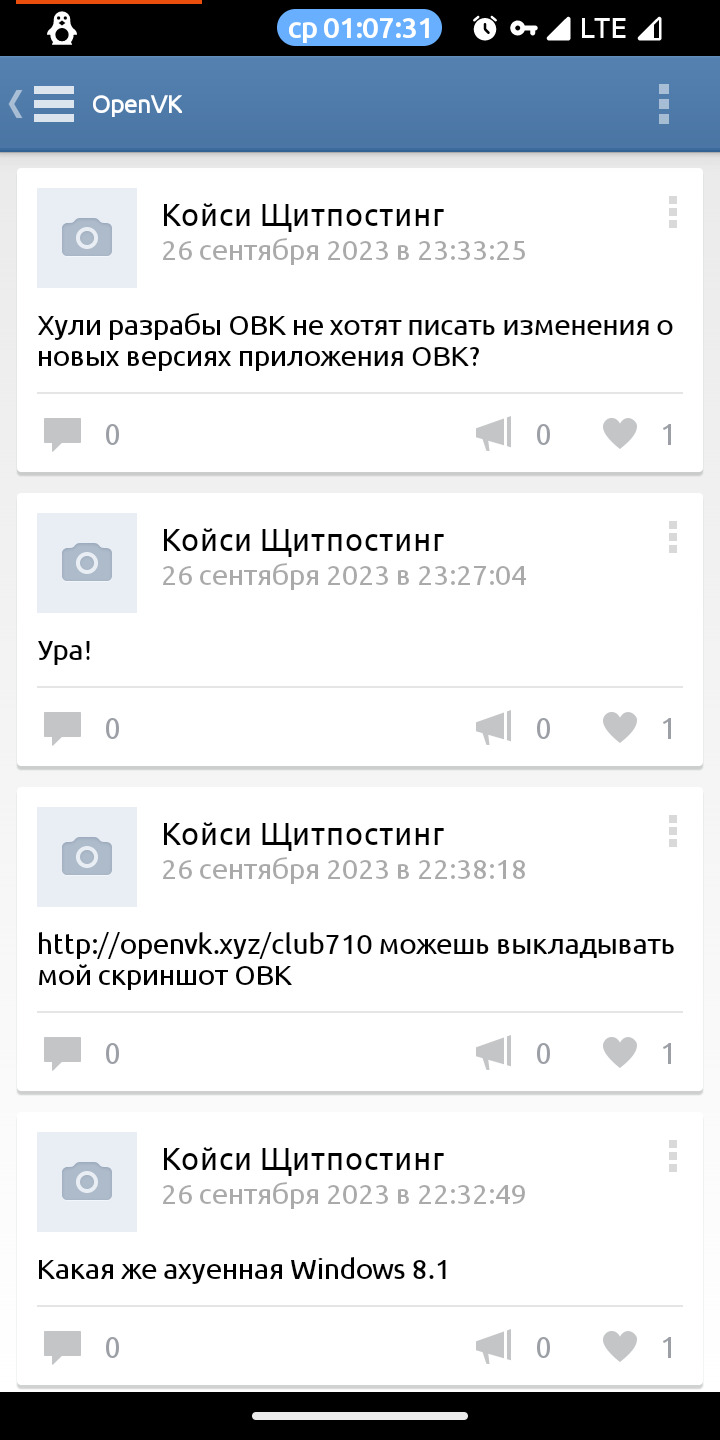Viewport: 720px width, 1440px height.
Task: Open options for the Windows 8.1 post
Action: tap(672, 1157)
